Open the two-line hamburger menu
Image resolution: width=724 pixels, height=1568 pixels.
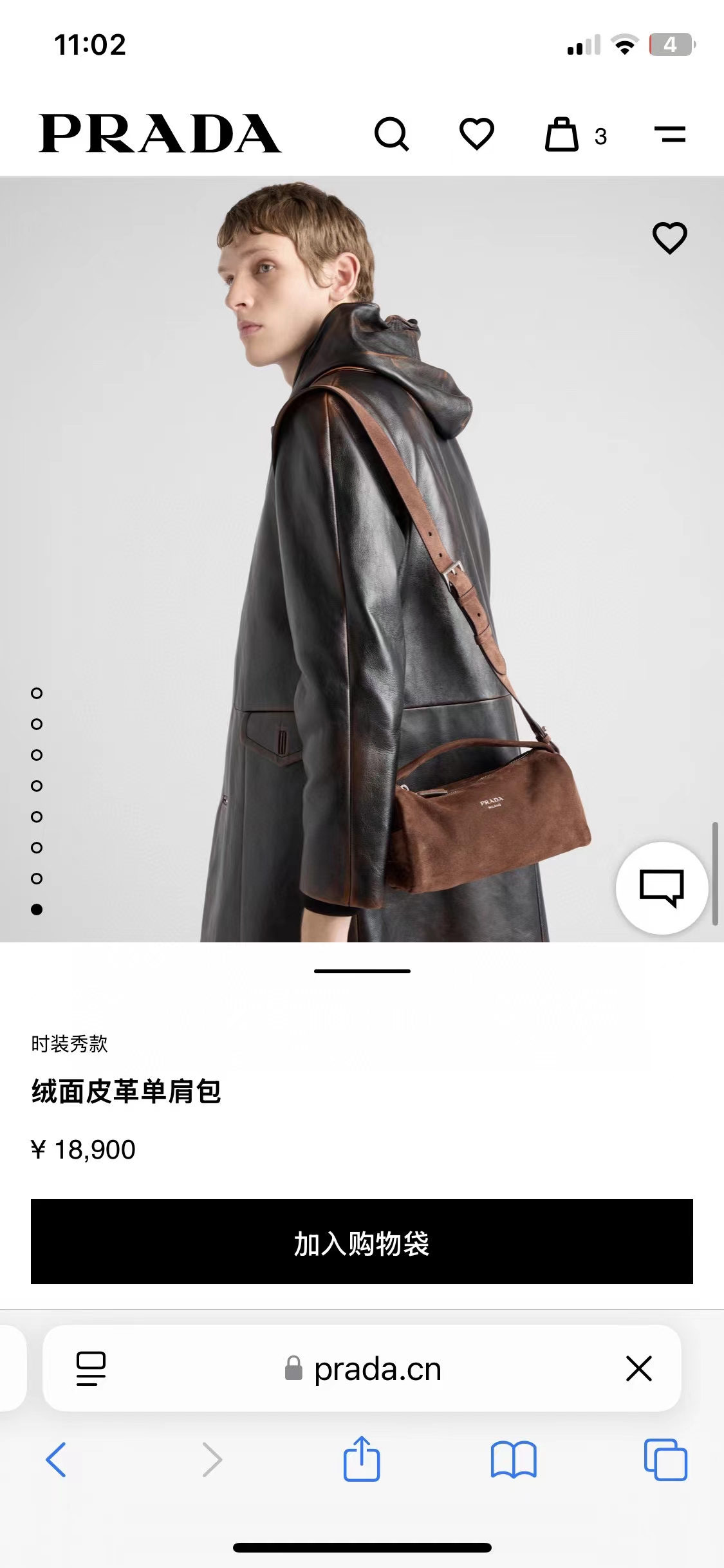[669, 134]
